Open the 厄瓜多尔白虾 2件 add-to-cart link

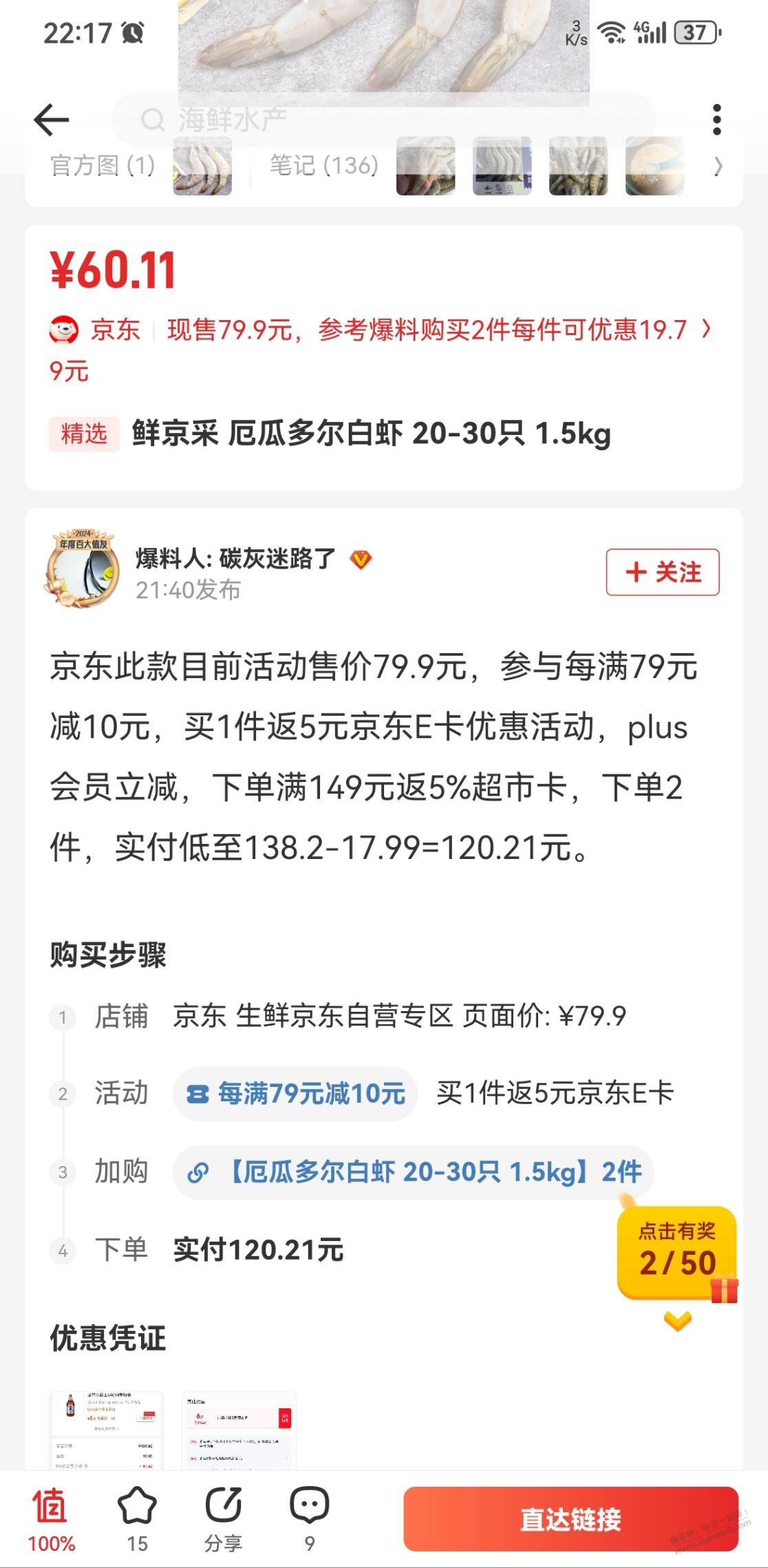(414, 1172)
